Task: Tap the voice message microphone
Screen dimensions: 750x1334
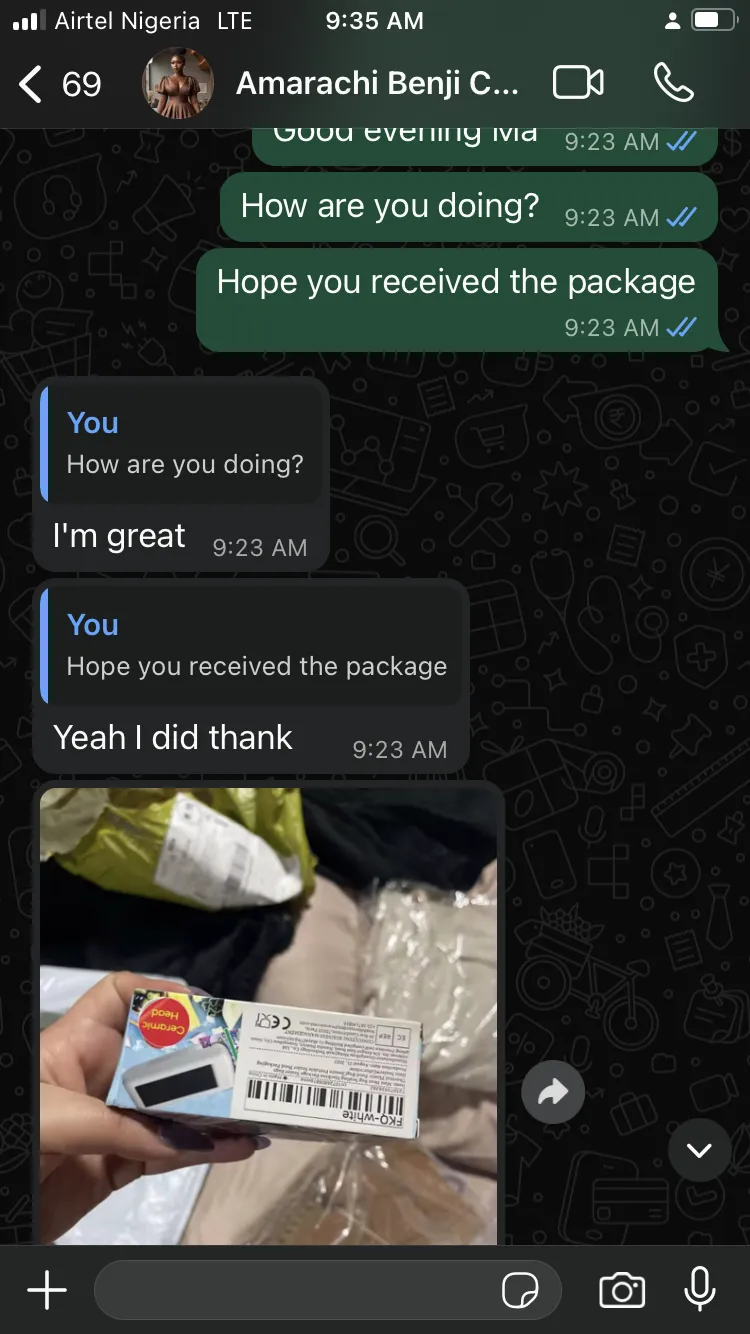Action: pyautogui.click(x=700, y=1289)
